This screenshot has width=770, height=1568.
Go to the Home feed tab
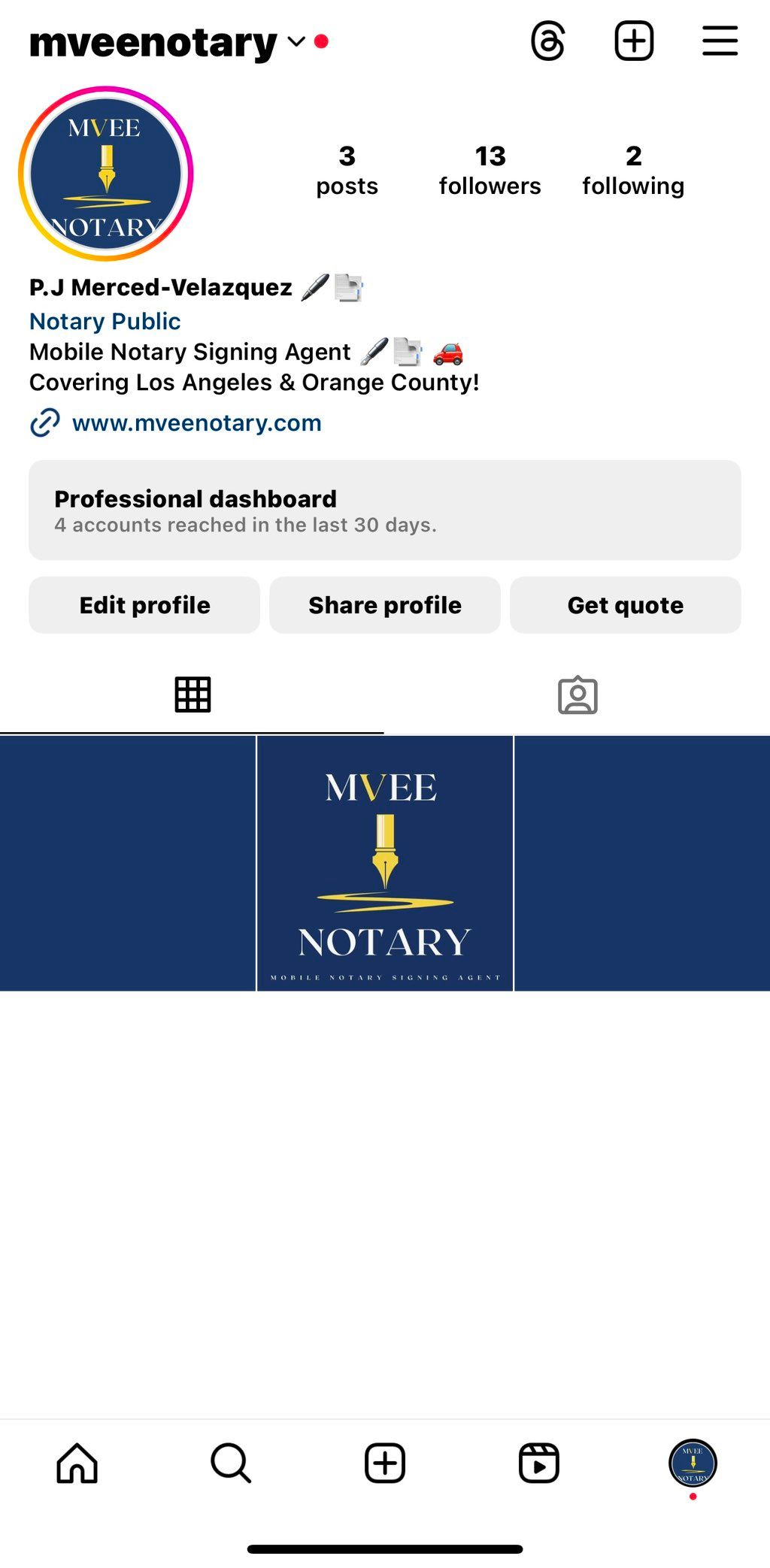click(x=77, y=1463)
